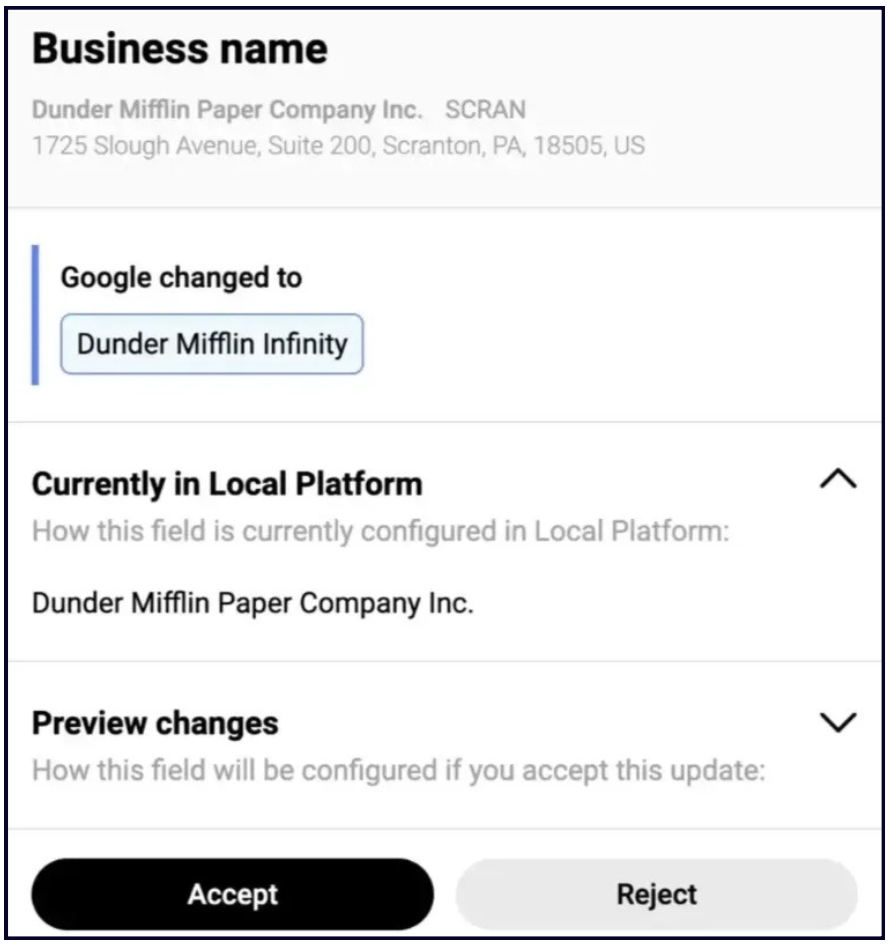Expand the Preview changes section
The height and width of the screenshot is (944, 888).
point(837,722)
